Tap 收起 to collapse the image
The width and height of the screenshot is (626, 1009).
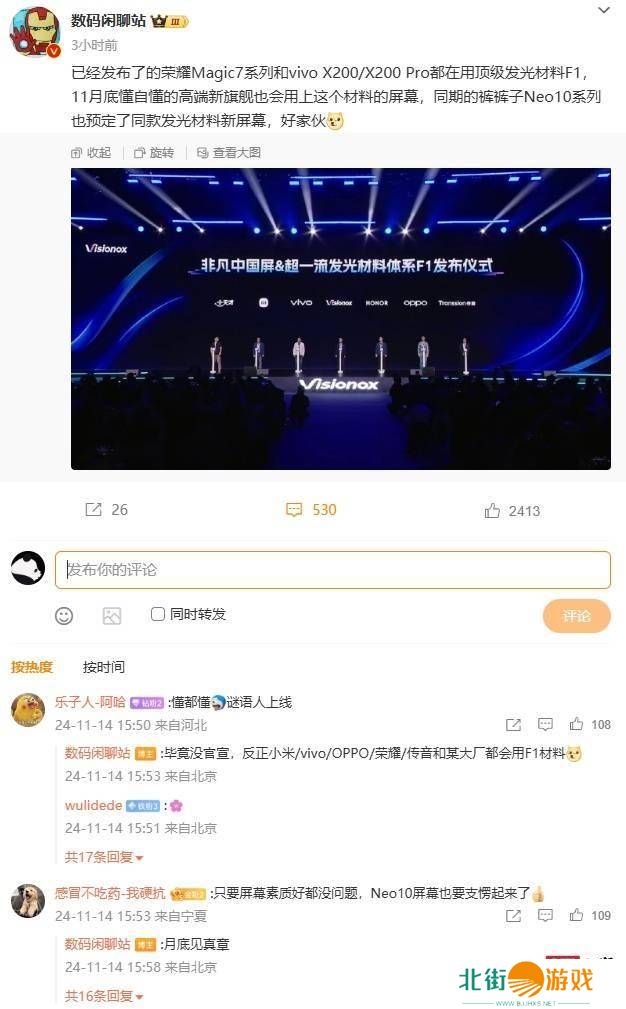pos(91,153)
